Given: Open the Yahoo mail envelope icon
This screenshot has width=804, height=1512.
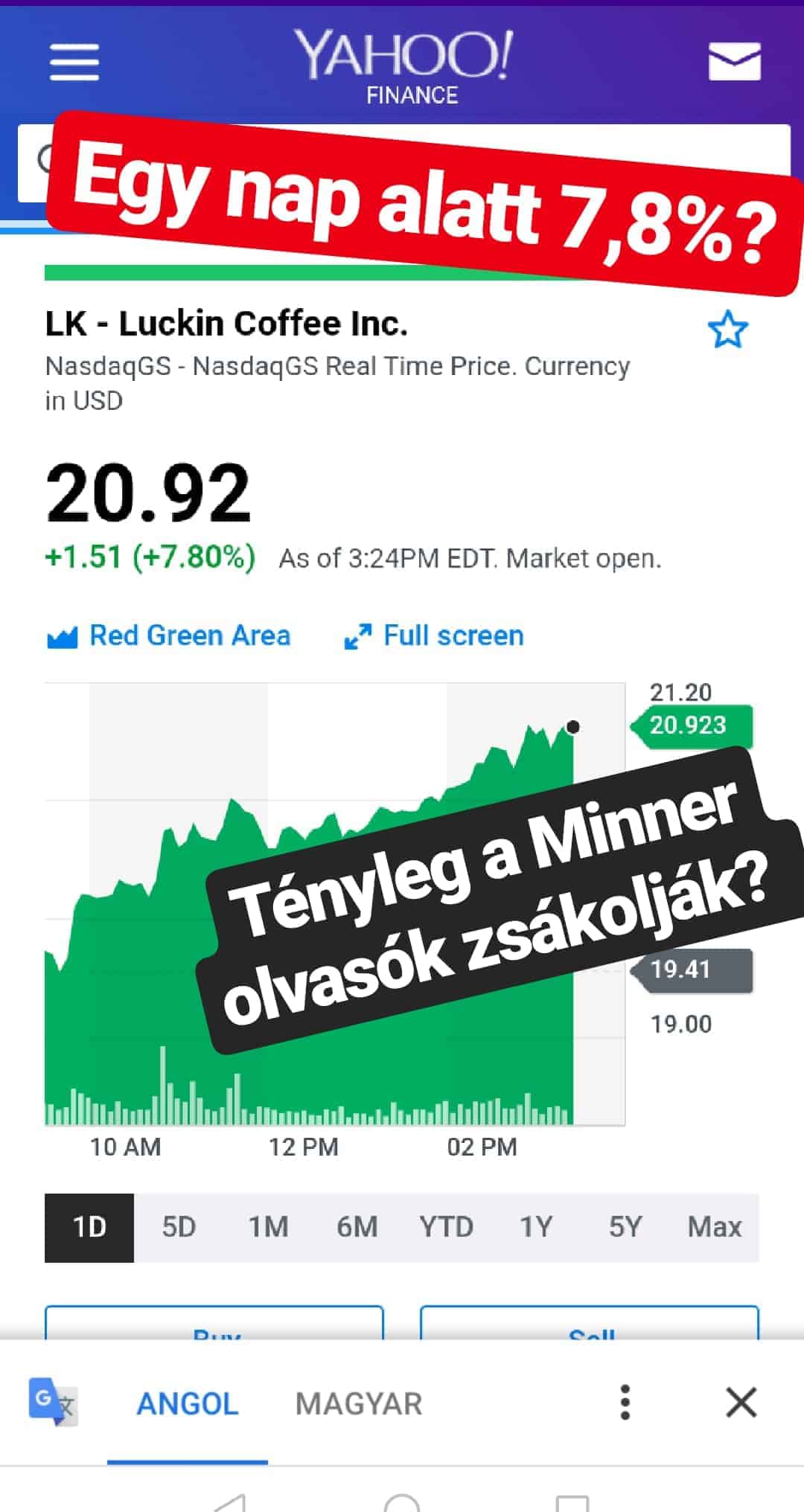Looking at the screenshot, I should [x=734, y=61].
